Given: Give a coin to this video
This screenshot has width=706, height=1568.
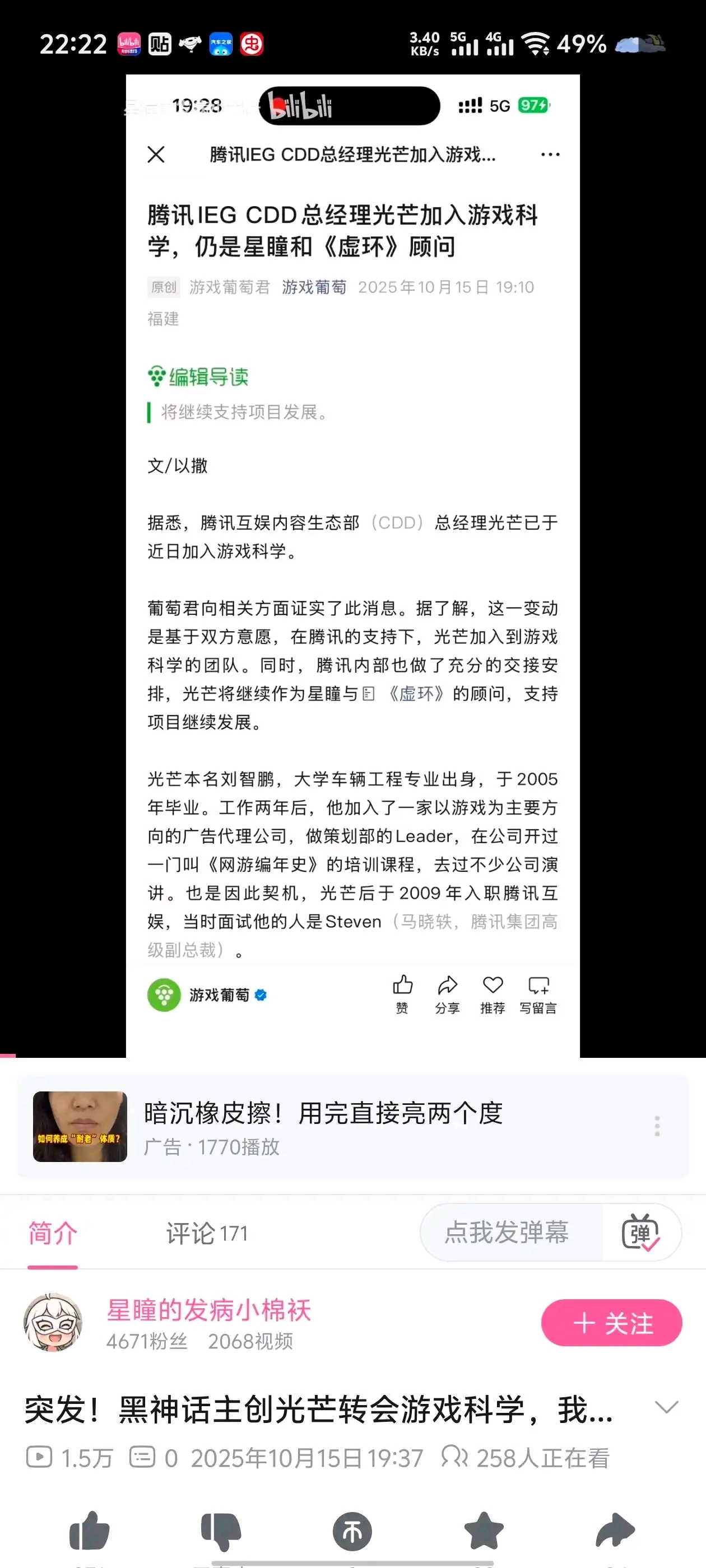Looking at the screenshot, I should click(352, 1531).
